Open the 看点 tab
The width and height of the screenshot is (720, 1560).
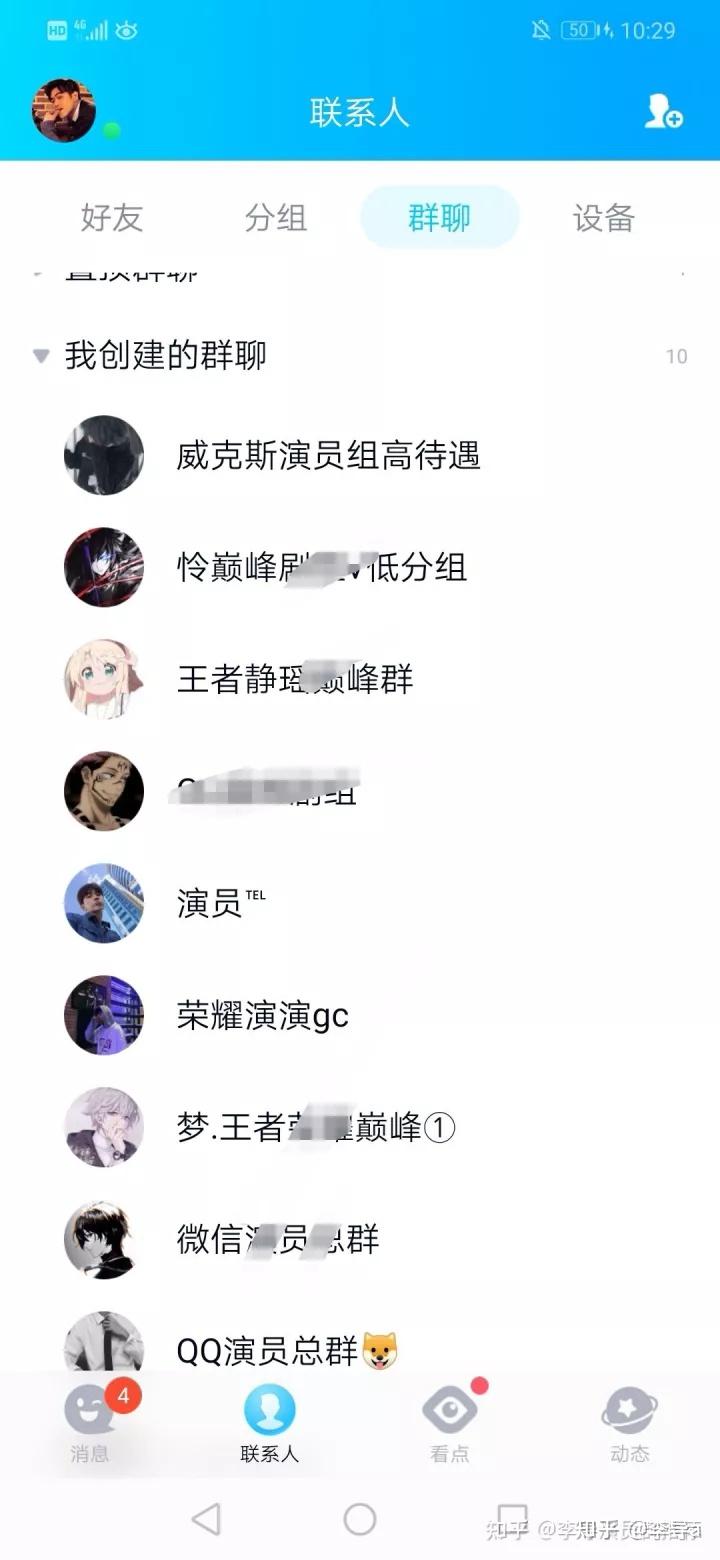(x=450, y=1422)
